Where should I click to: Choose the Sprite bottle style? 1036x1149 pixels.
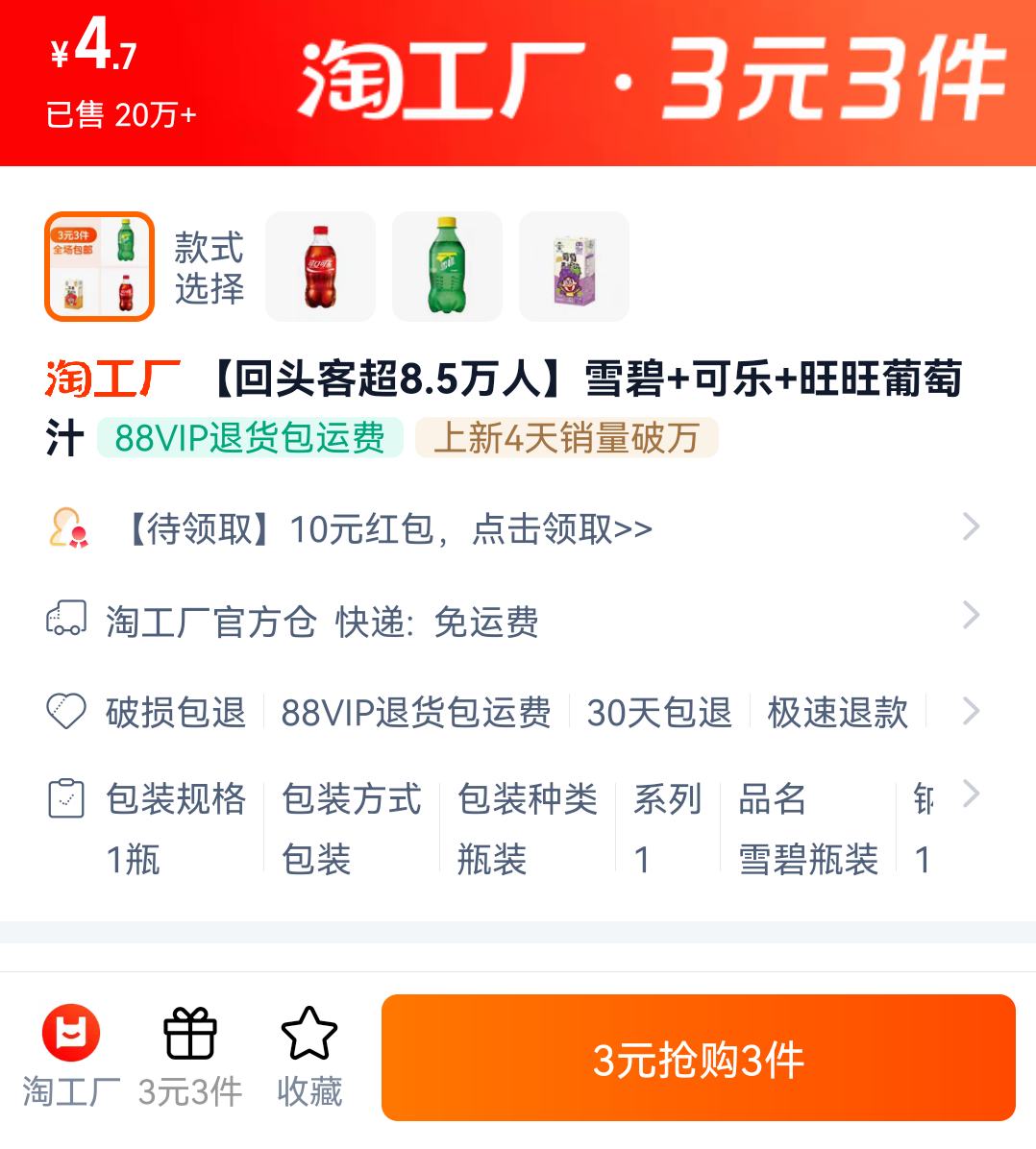447,266
